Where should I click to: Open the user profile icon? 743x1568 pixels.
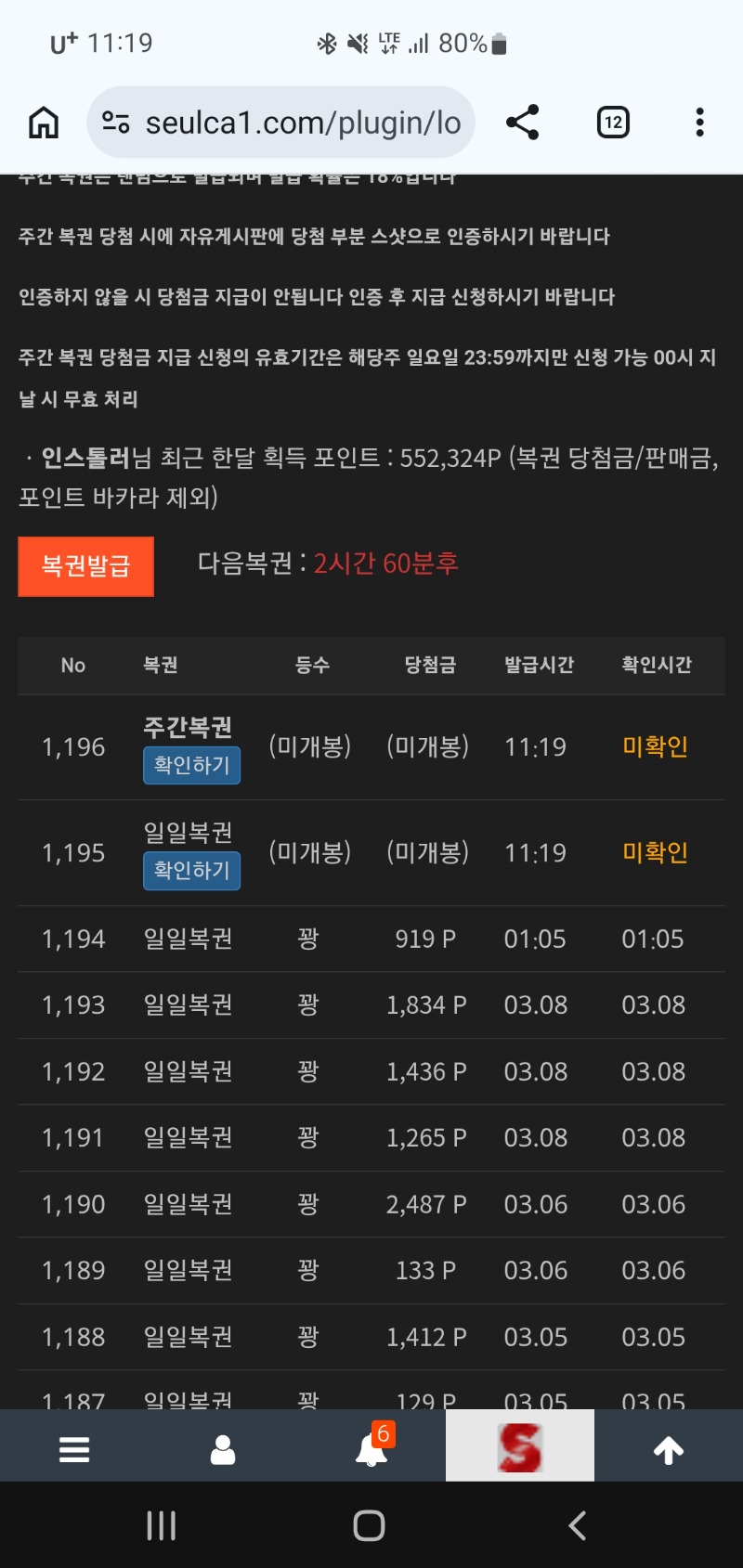tap(223, 1449)
